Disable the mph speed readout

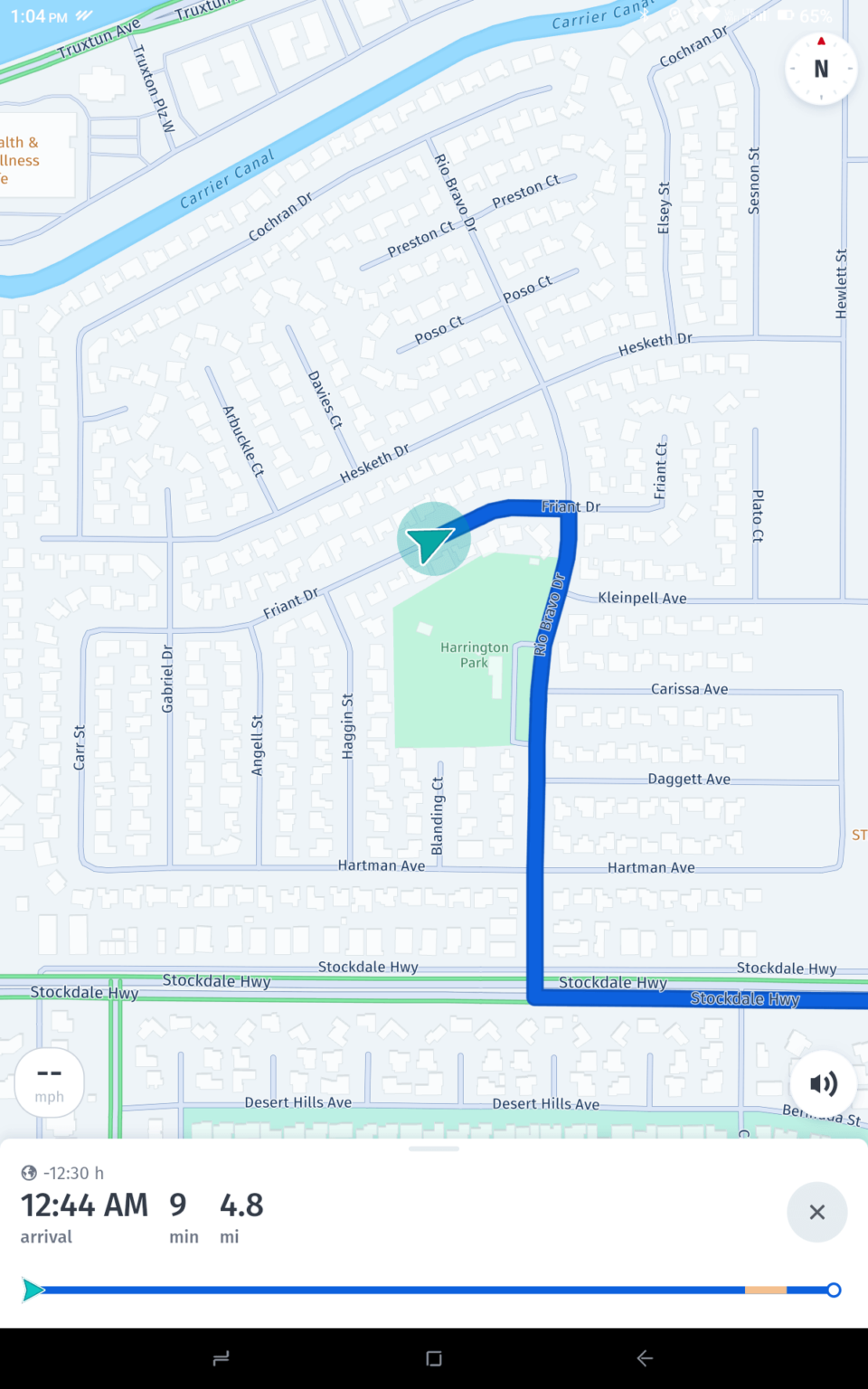50,1082
